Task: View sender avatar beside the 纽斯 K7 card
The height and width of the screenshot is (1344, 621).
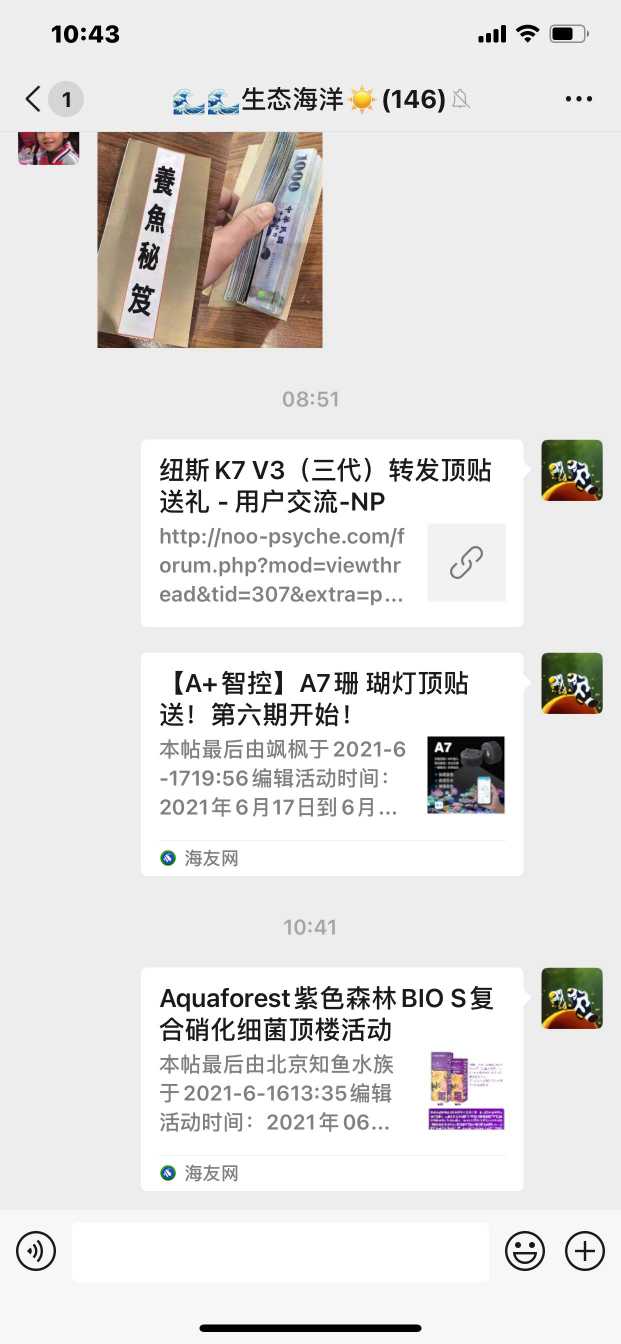Action: (x=572, y=470)
